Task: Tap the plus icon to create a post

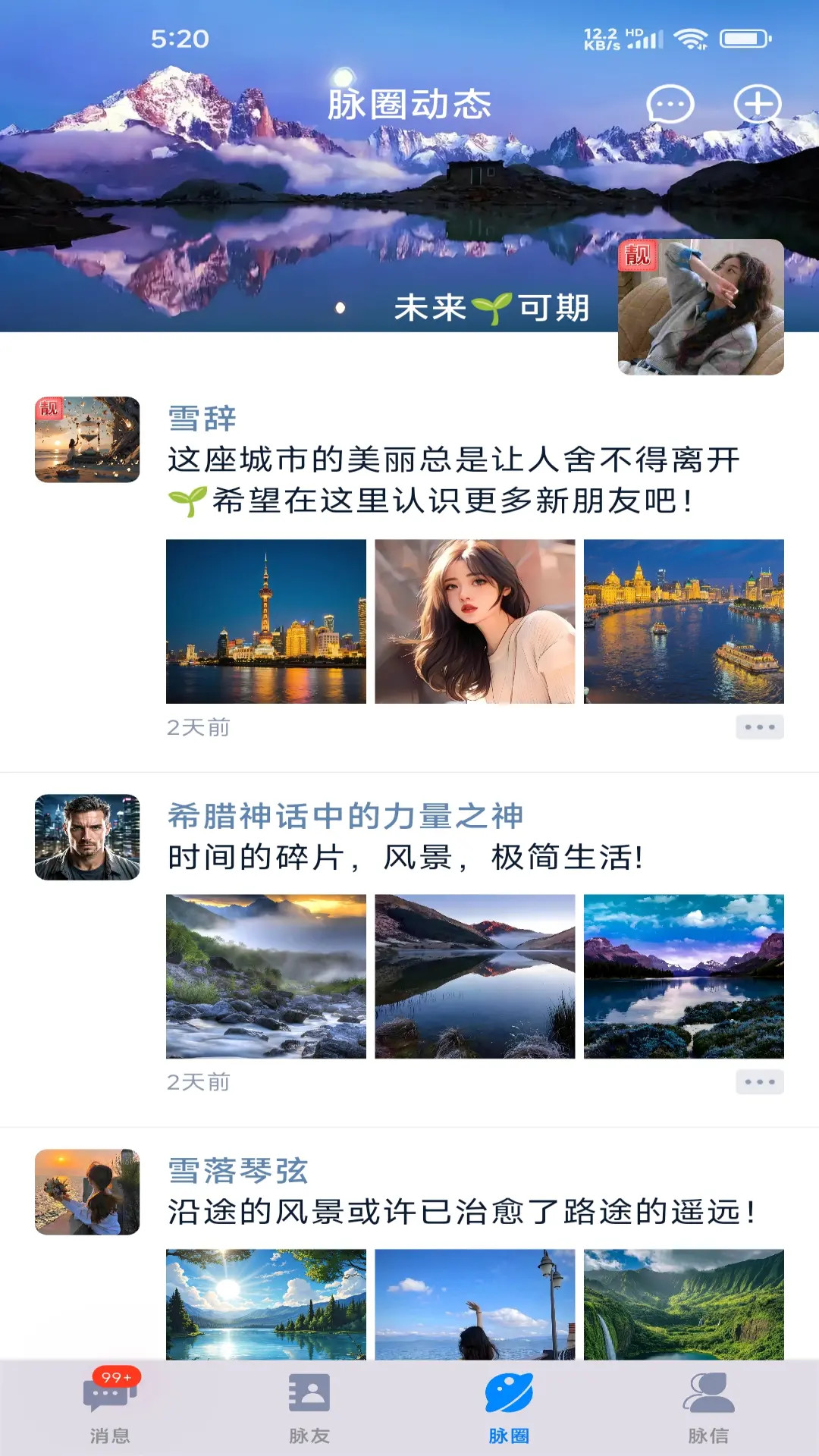Action: (x=758, y=105)
